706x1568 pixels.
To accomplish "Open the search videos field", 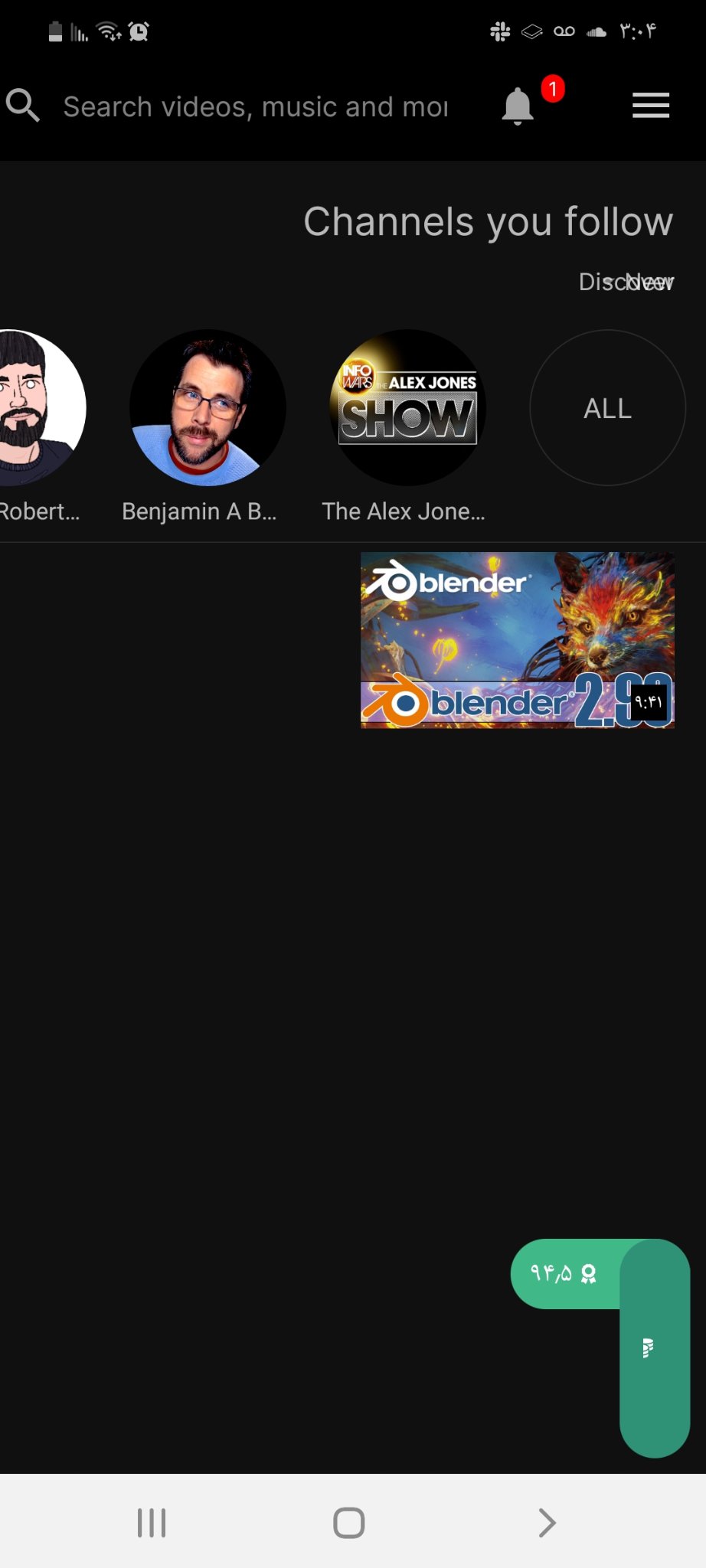I will point(256,107).
